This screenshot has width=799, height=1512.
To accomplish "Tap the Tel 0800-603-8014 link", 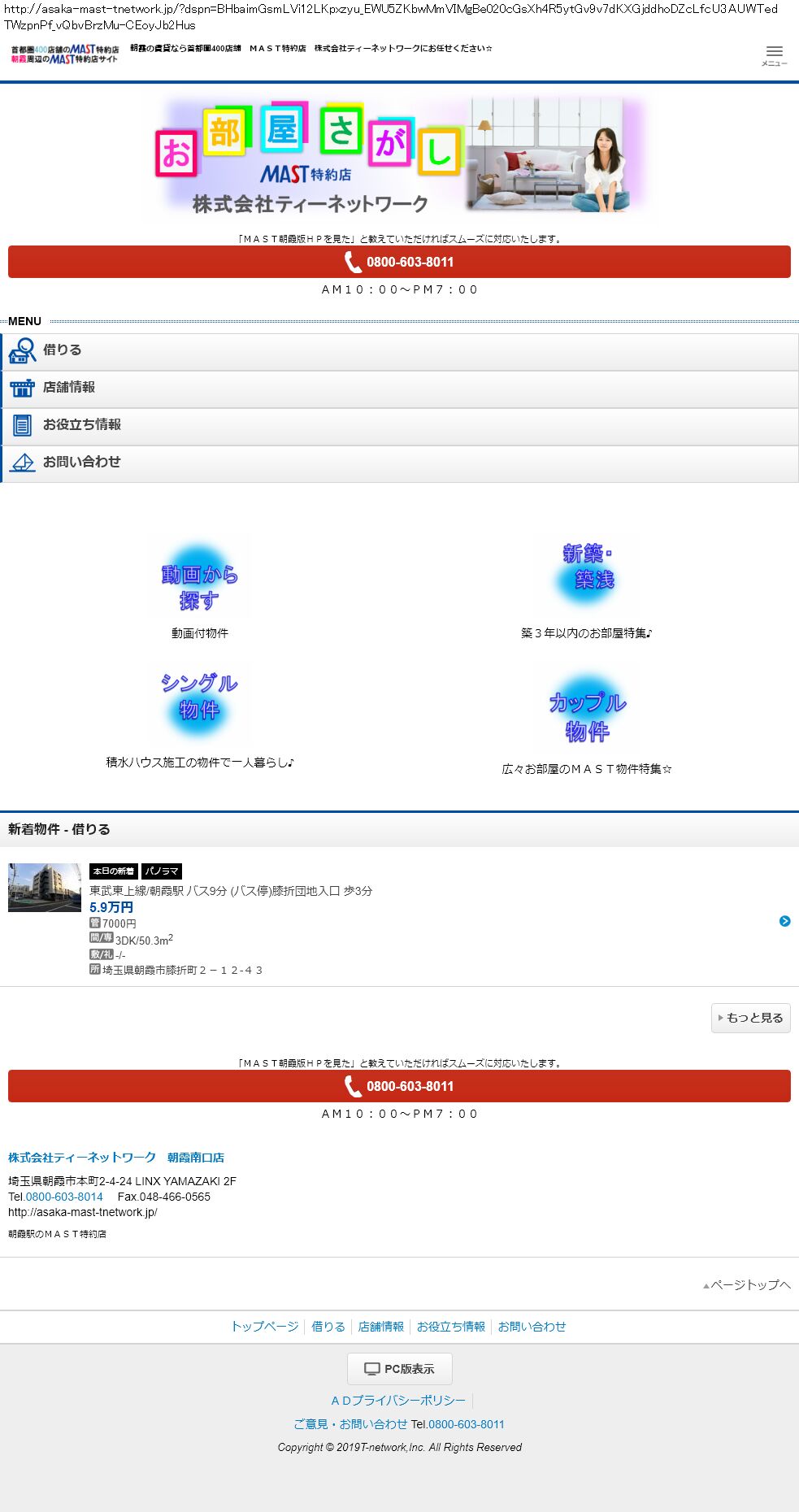I will [64, 1197].
